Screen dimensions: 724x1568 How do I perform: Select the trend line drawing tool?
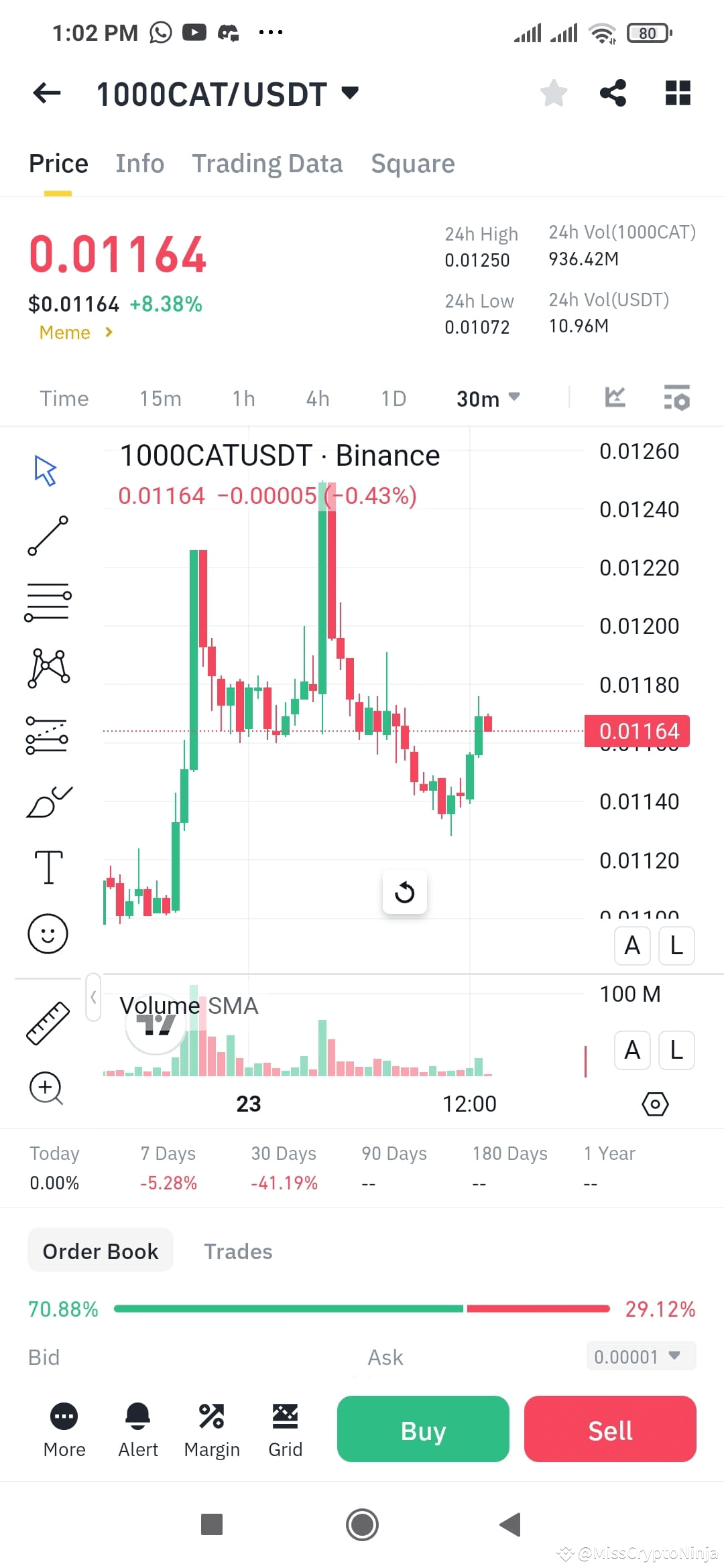coord(47,536)
